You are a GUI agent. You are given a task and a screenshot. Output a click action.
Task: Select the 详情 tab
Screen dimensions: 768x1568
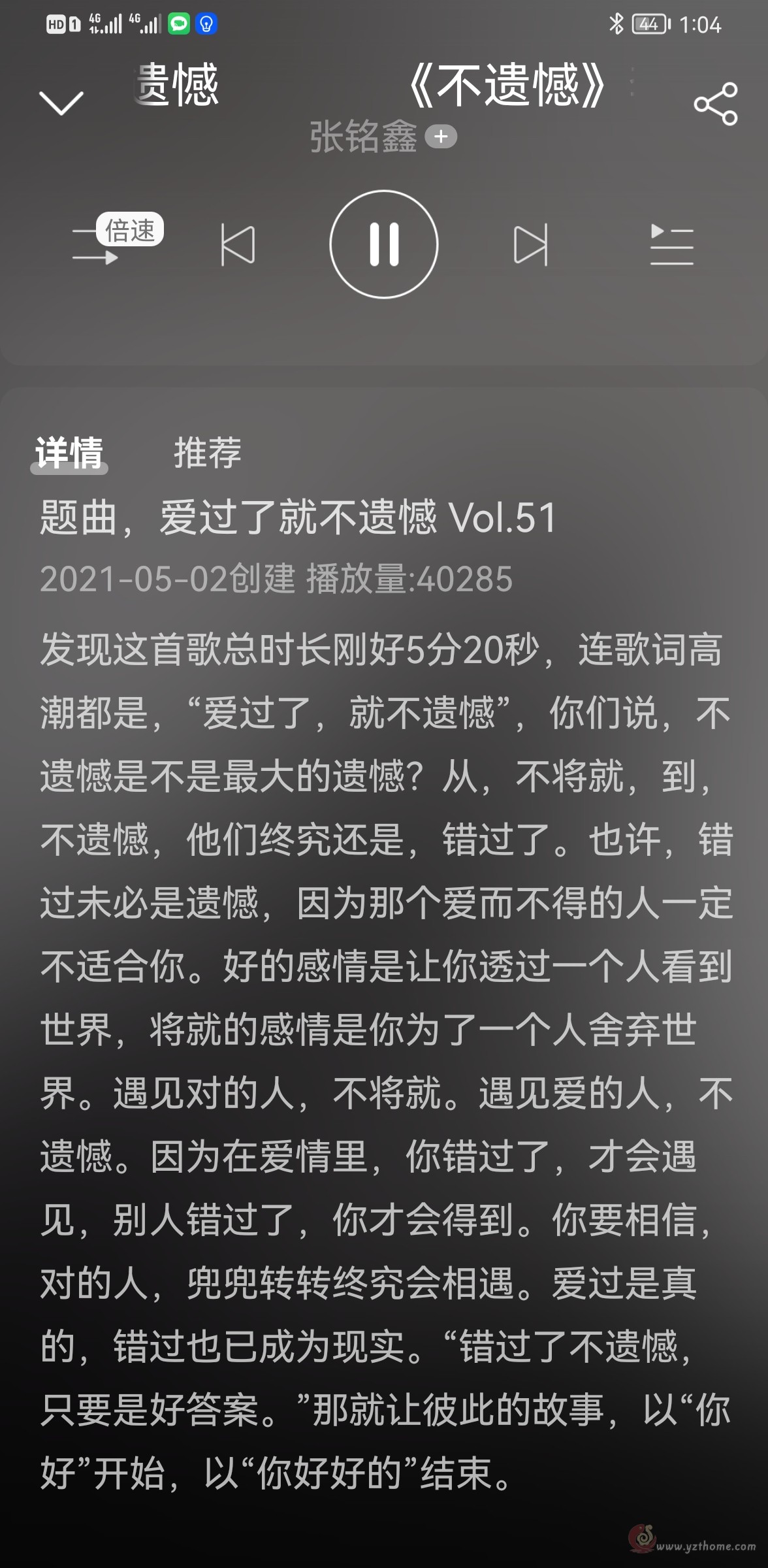(x=69, y=453)
